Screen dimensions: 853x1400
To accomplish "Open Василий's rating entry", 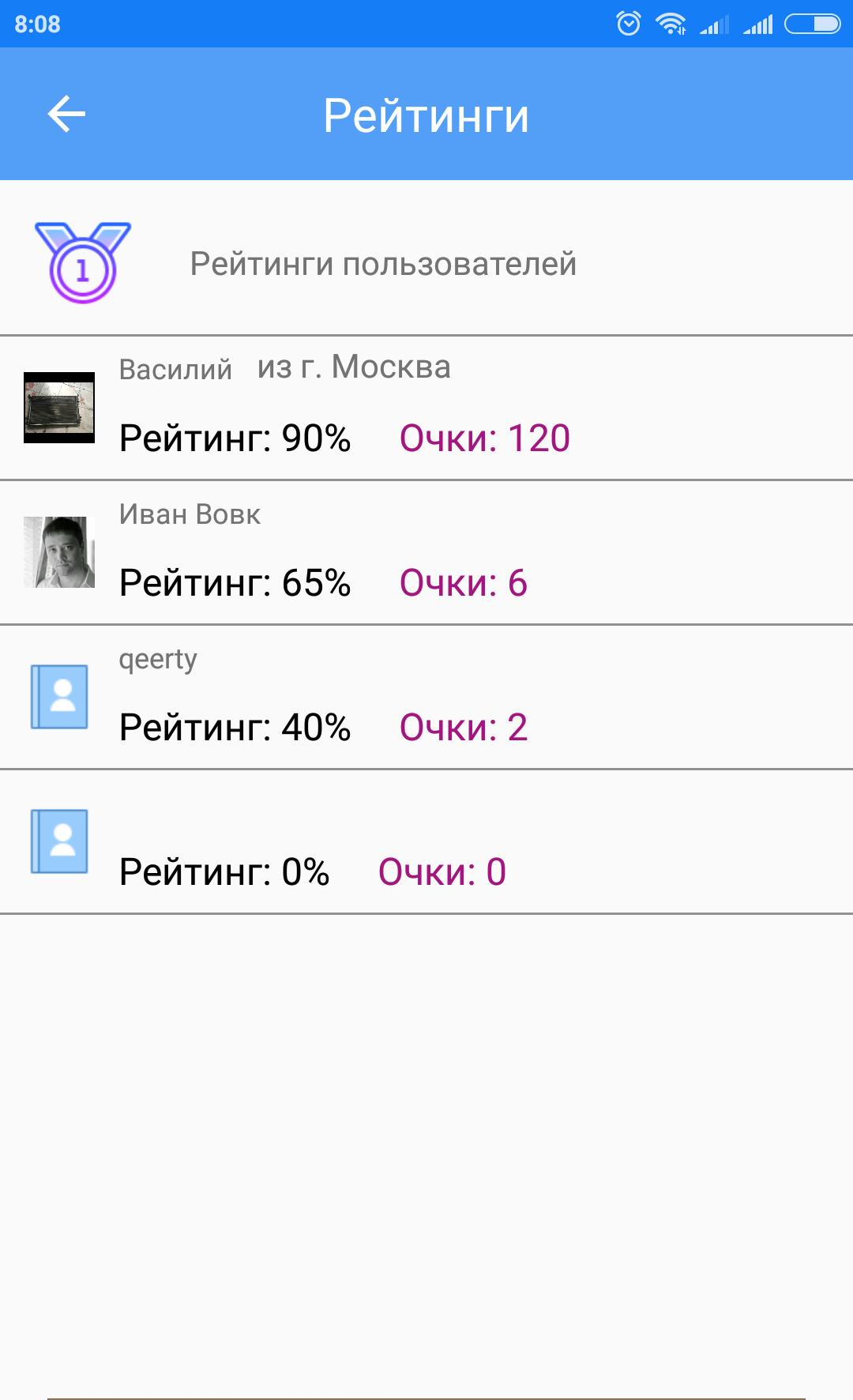I will click(426, 408).
